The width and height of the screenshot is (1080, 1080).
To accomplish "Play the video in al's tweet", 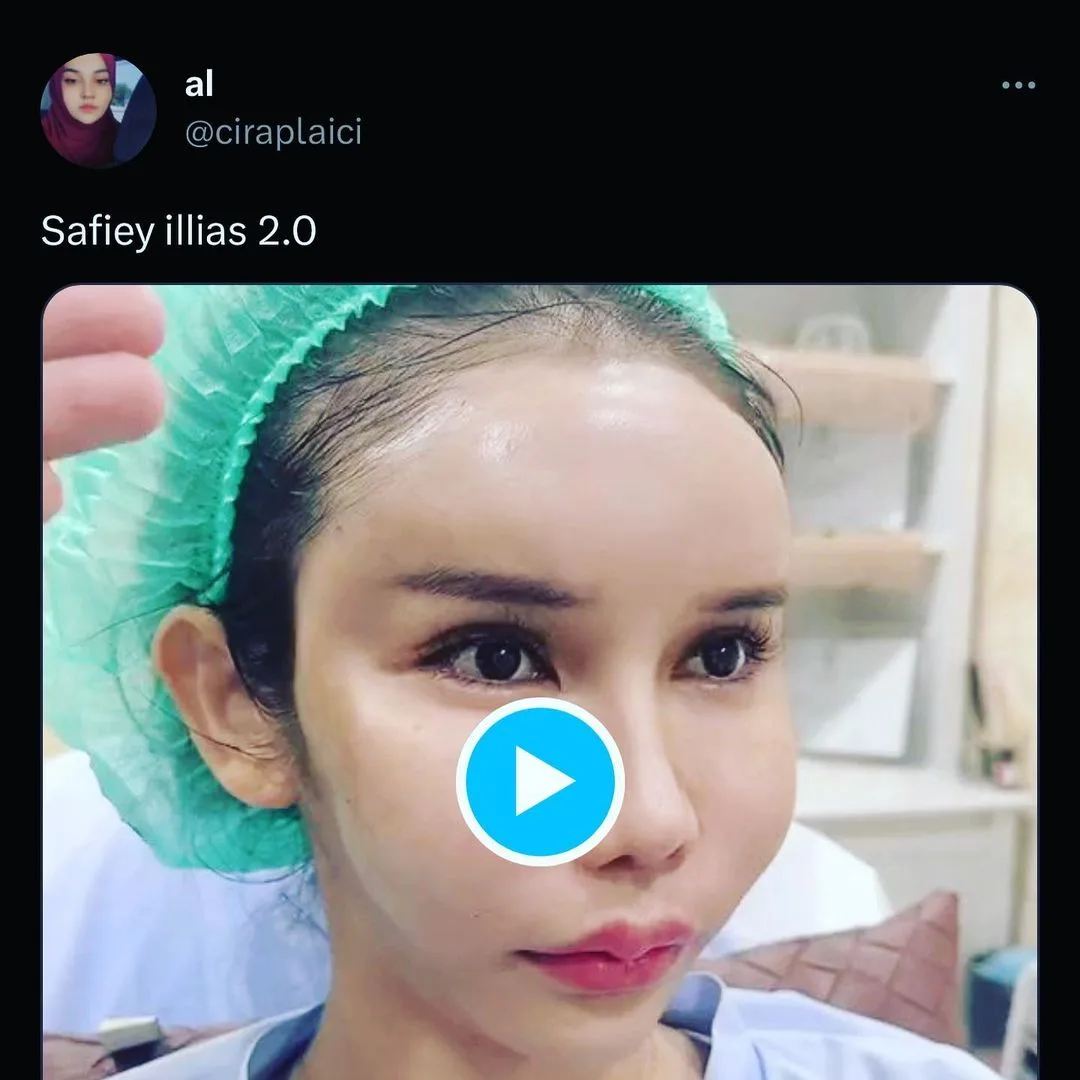I will tap(540, 781).
